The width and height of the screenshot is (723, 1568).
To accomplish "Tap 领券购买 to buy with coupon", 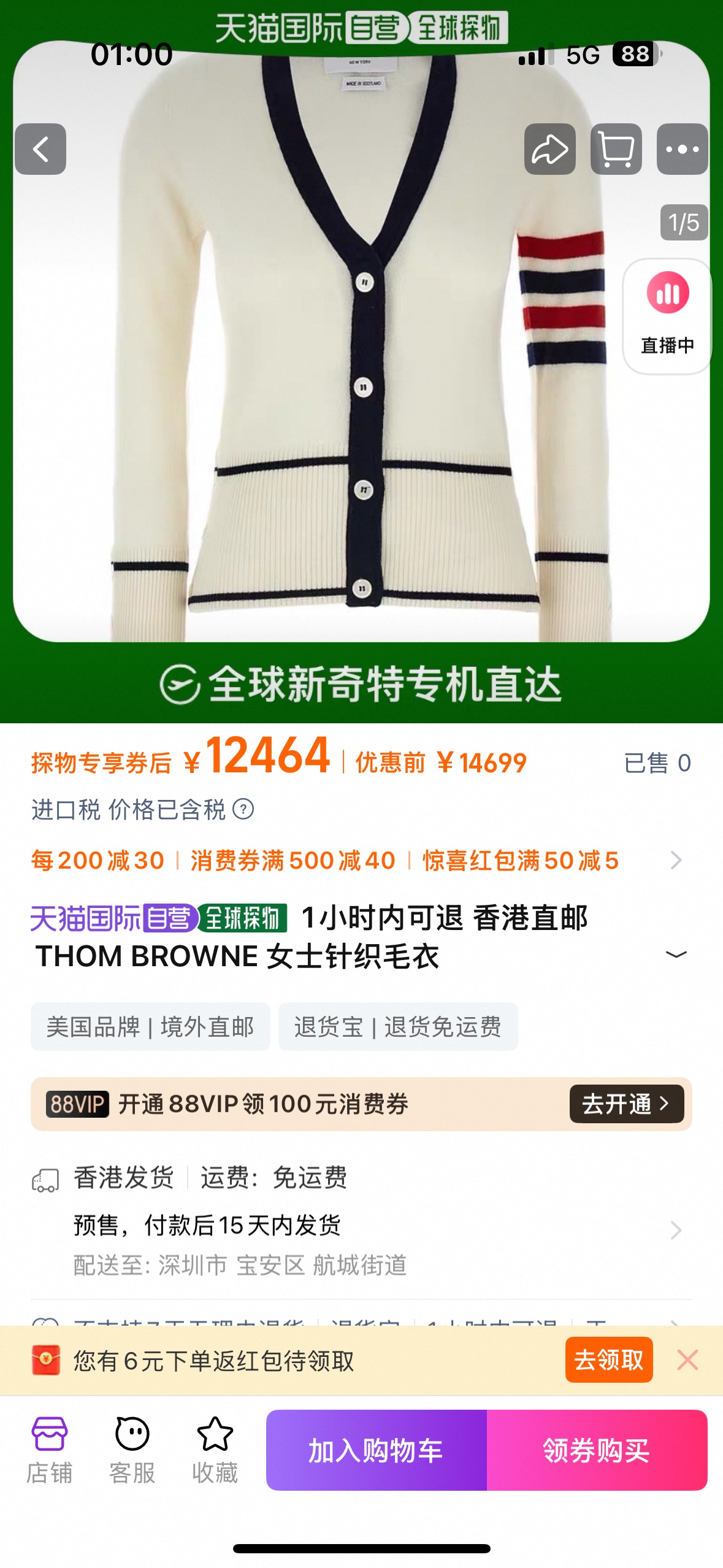I will [596, 1450].
